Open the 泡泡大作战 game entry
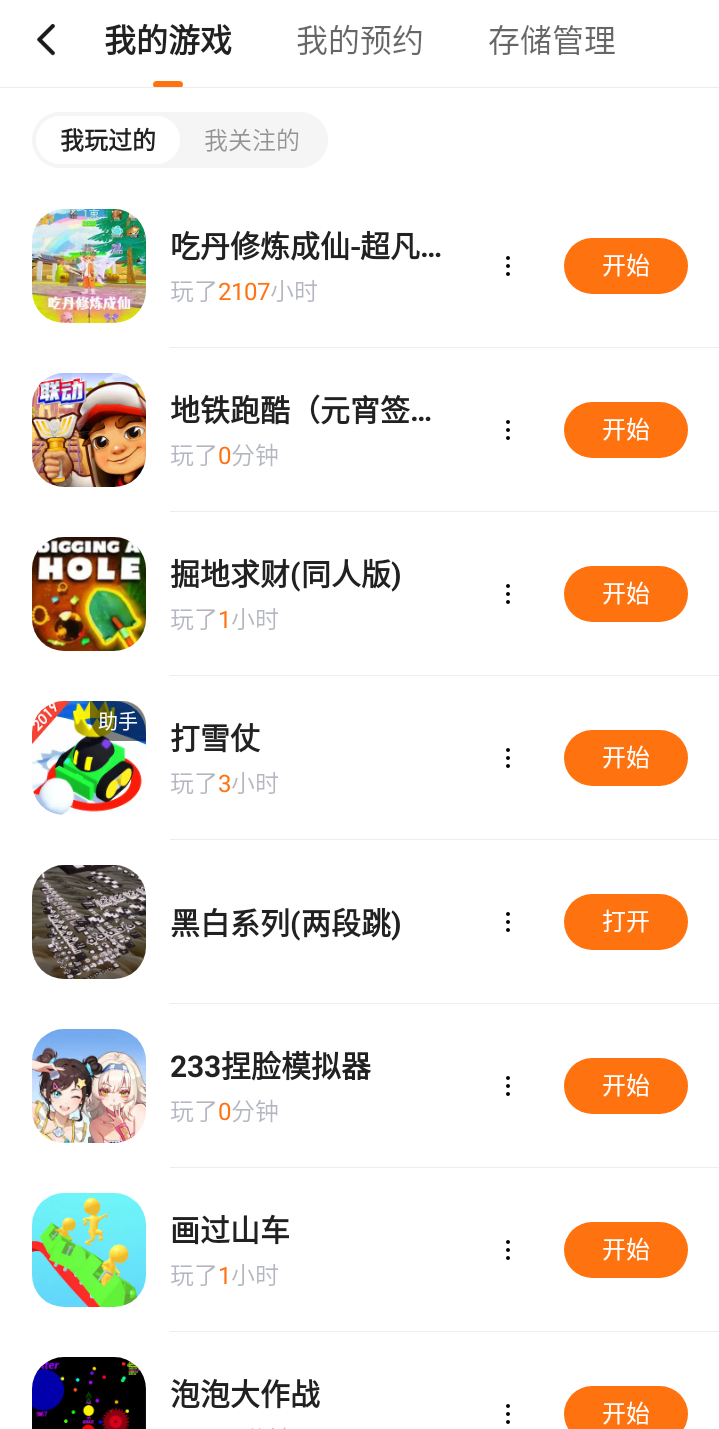Screen dimensions: 719x1429 coord(245,1394)
